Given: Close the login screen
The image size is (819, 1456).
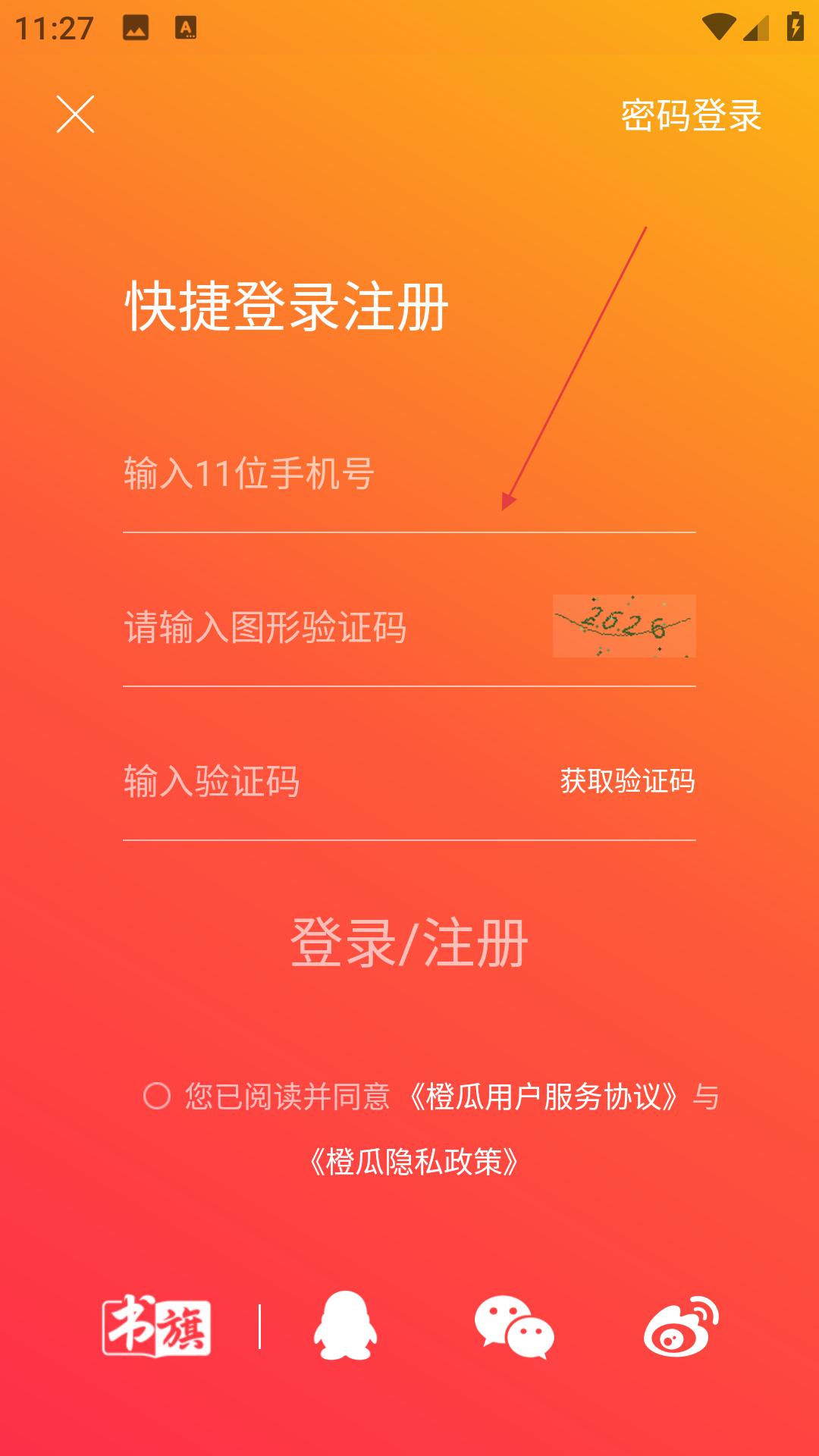Looking at the screenshot, I should (x=75, y=115).
